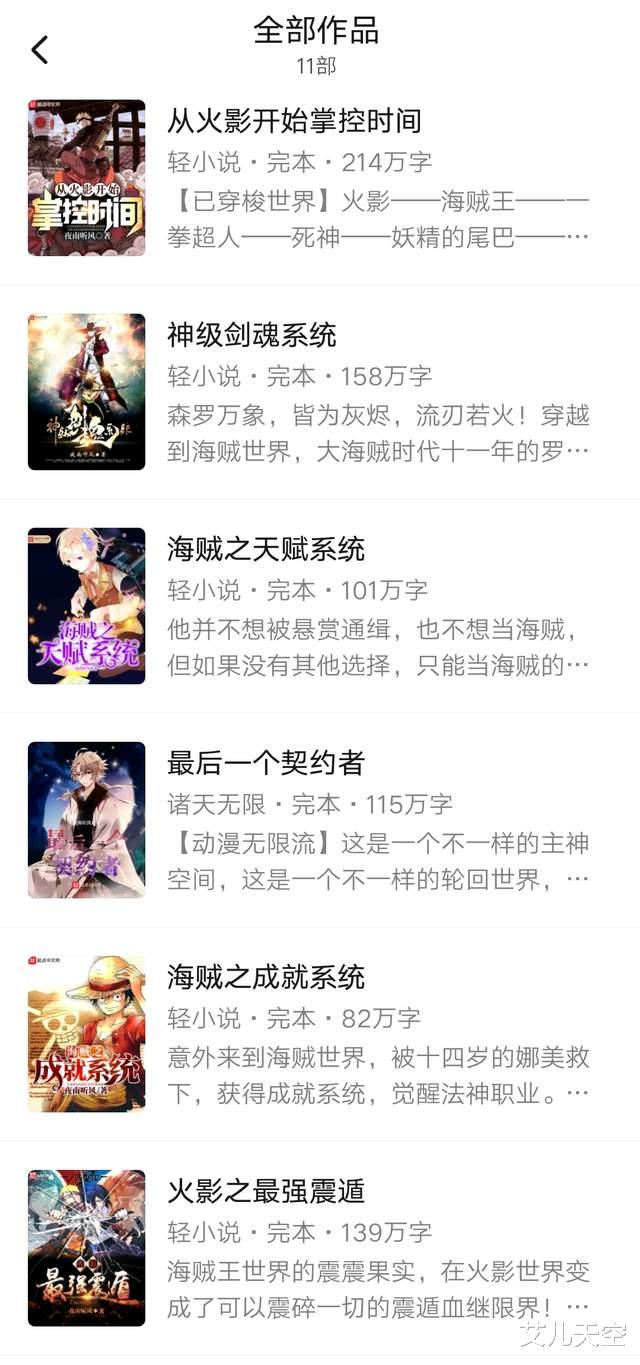Open the novel 海贼之天赋系统
The height and width of the screenshot is (1365, 640).
266,549
